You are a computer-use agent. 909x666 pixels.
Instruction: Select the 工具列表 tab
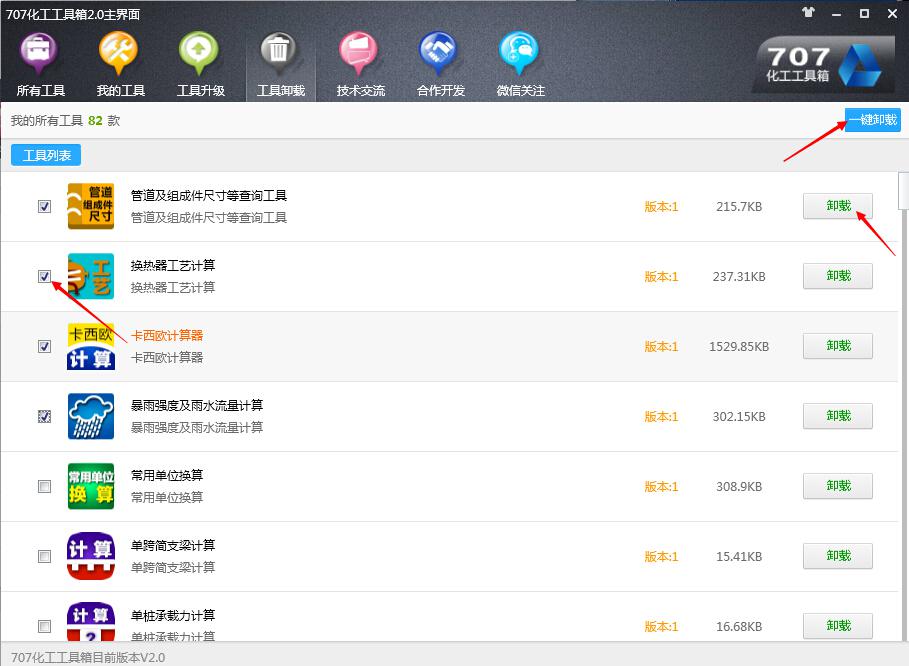coord(46,155)
